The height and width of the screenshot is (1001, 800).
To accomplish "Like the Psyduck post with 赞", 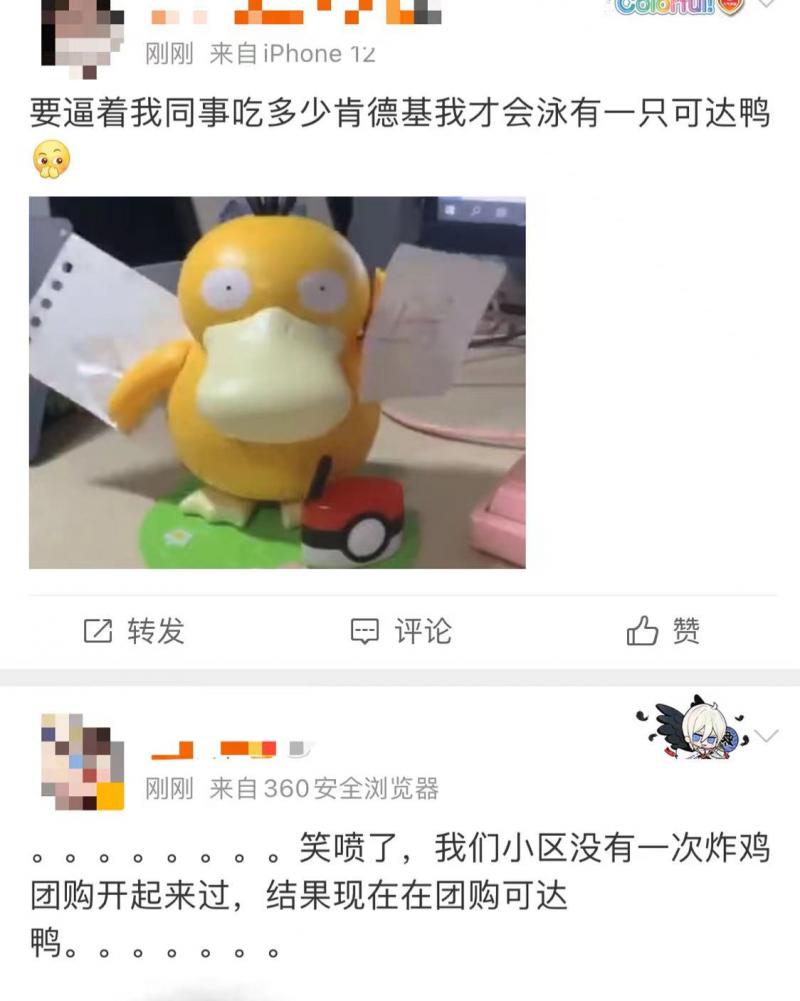I will click(663, 631).
